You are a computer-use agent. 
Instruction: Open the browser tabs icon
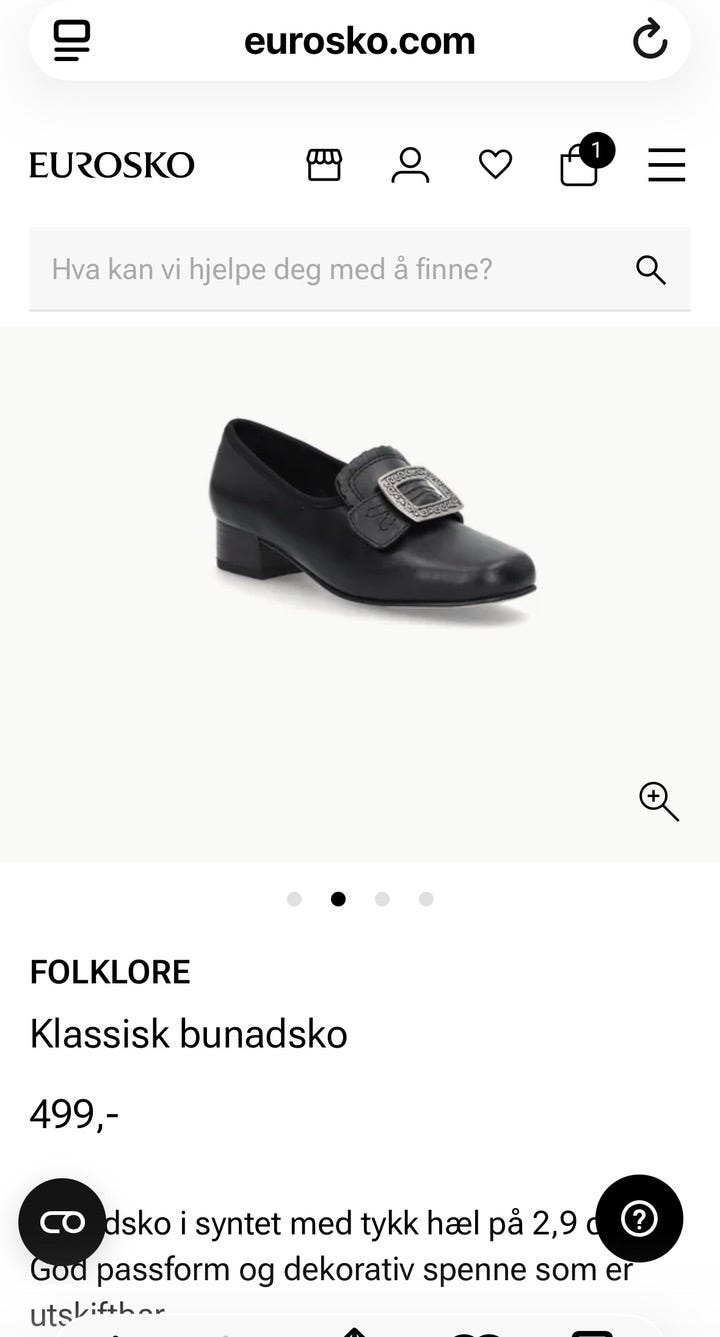70,41
